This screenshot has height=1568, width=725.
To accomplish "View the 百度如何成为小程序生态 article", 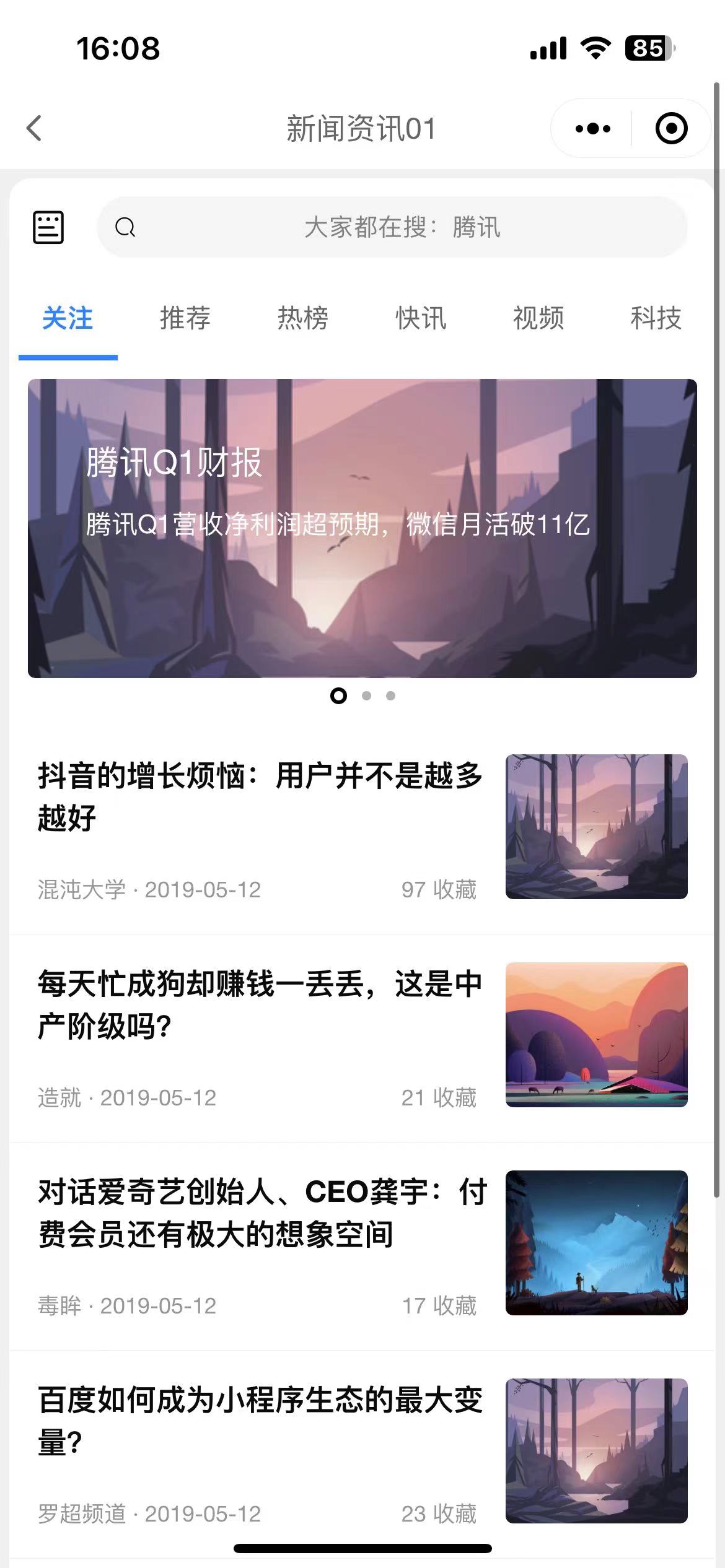I will click(260, 1421).
